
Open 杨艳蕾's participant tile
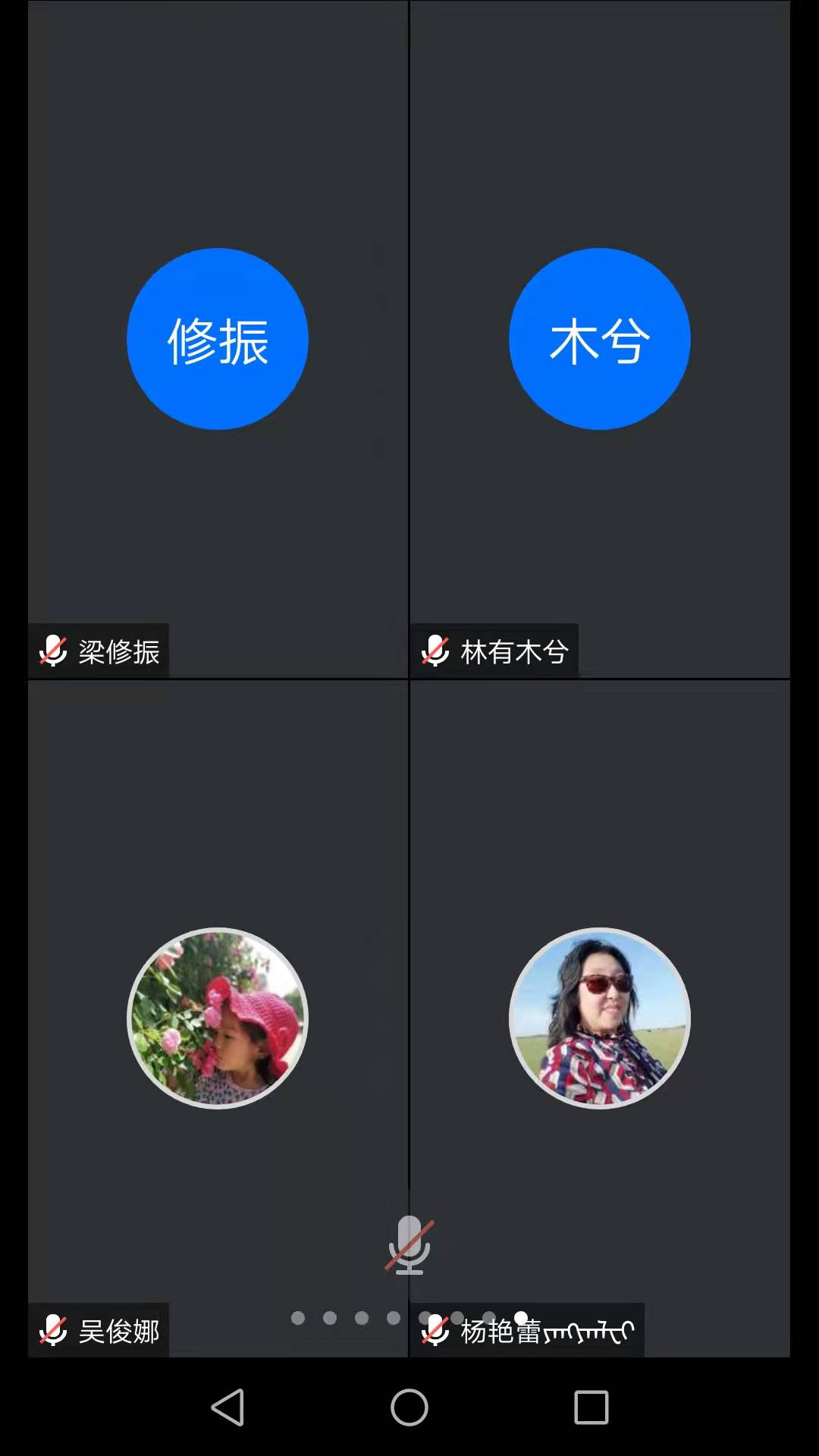[x=599, y=1018]
